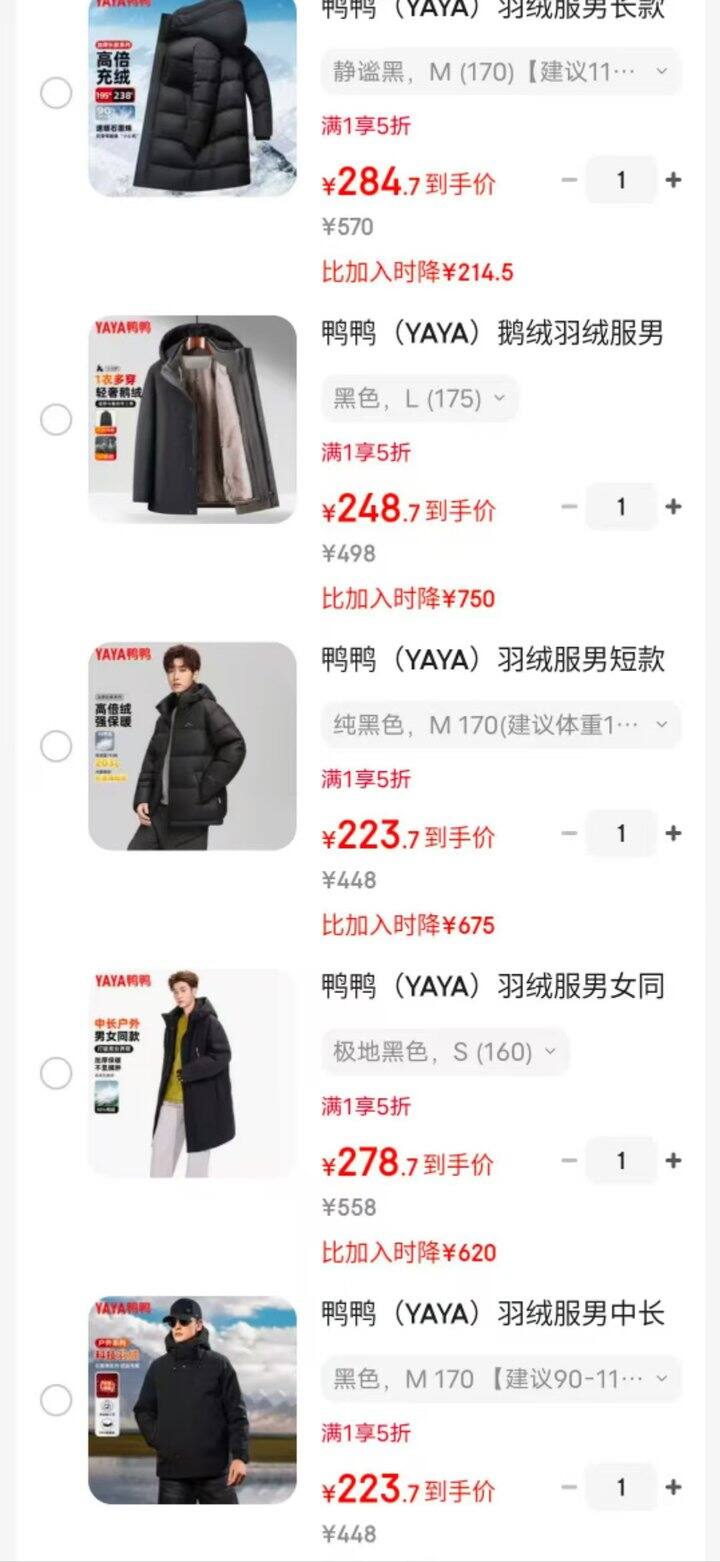Select the 羽绒服男女同 item priced ¥278.7
Image resolution: width=720 pixels, height=1562 pixels.
click(x=56, y=1073)
